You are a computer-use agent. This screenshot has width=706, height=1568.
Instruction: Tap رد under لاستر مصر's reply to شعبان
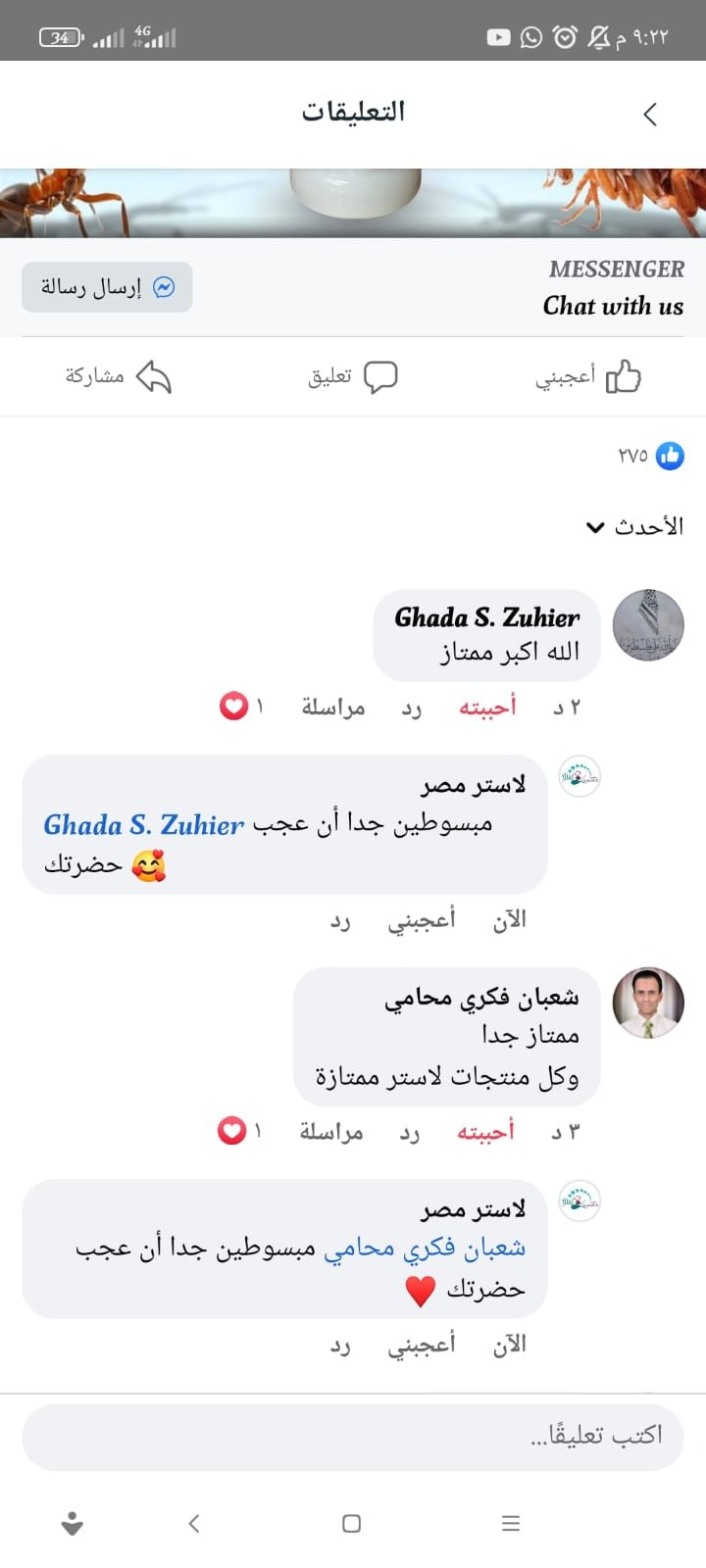[x=340, y=1345]
